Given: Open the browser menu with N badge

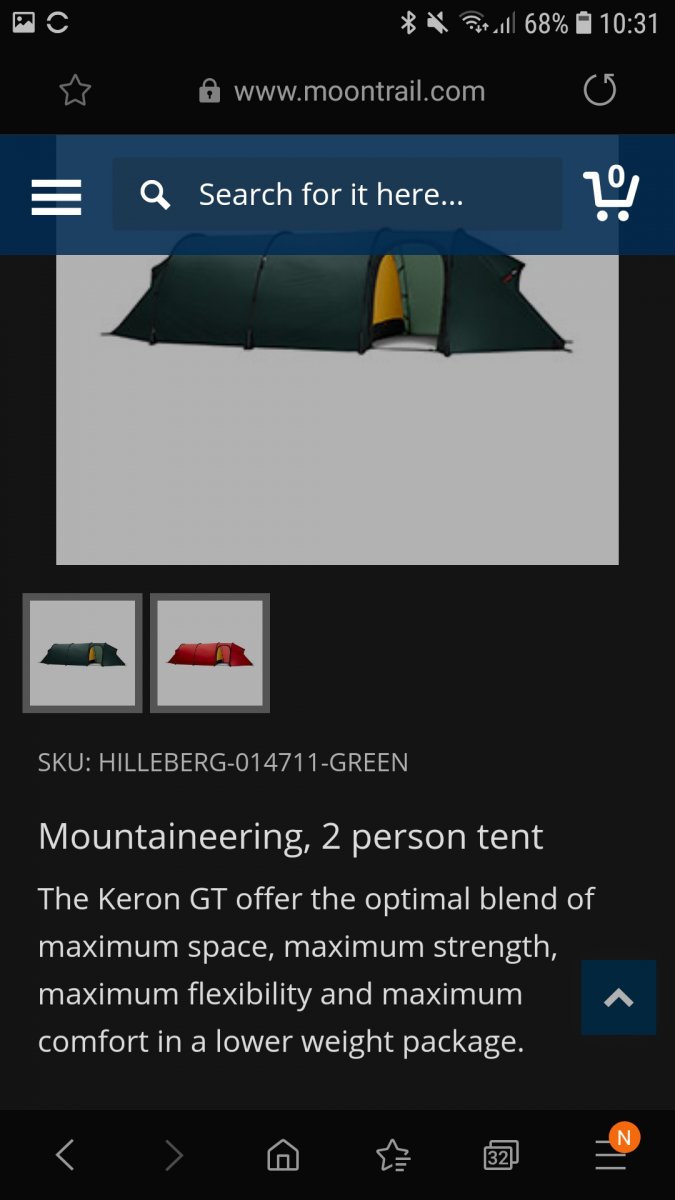Looking at the screenshot, I should (x=611, y=1155).
